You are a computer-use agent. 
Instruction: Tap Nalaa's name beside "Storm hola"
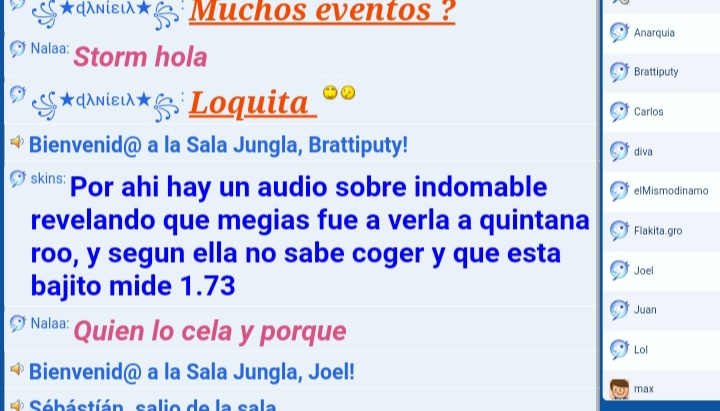point(49,48)
